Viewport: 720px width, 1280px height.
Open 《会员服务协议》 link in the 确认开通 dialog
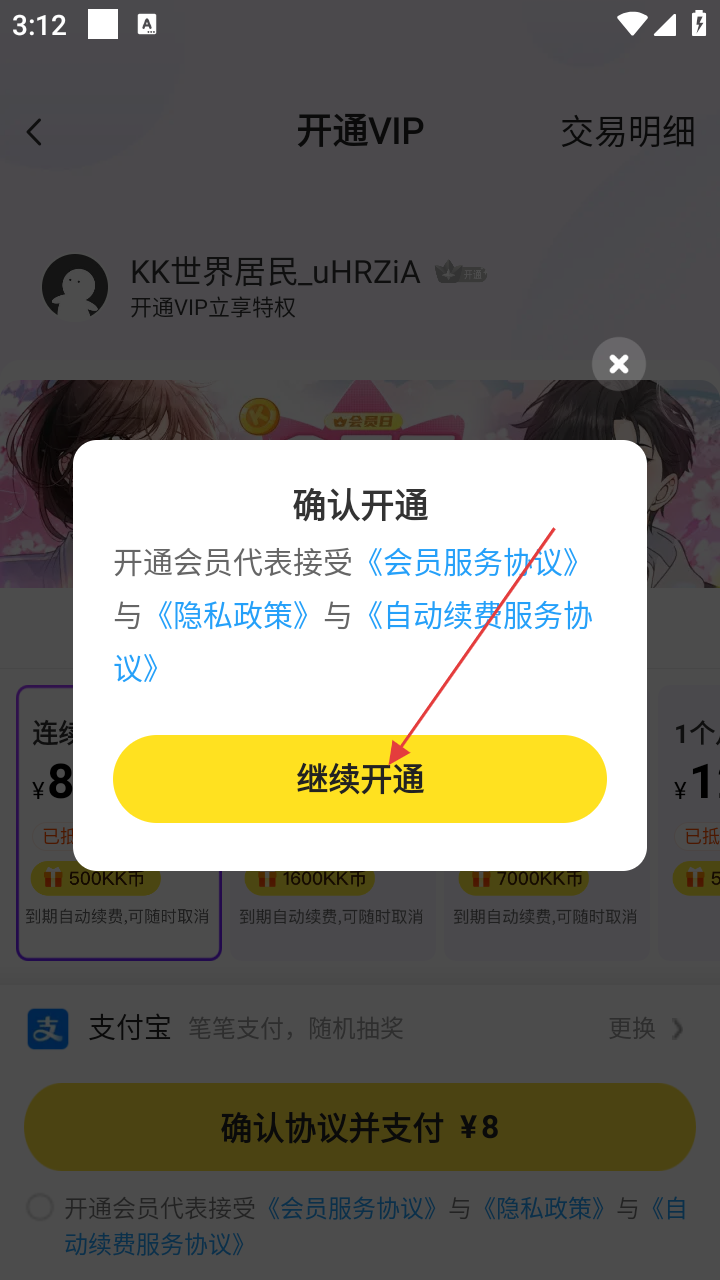click(x=473, y=563)
